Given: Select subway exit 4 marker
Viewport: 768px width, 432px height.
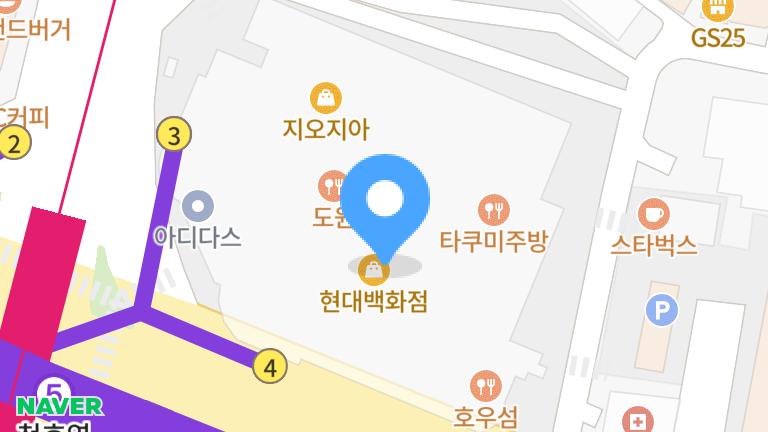Looking at the screenshot, I should (270, 367).
